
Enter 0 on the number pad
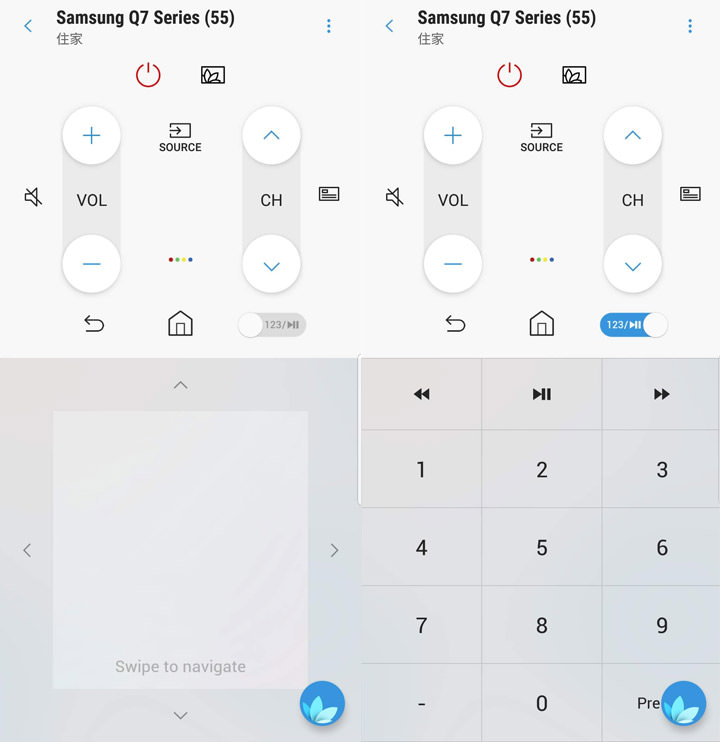click(541, 704)
